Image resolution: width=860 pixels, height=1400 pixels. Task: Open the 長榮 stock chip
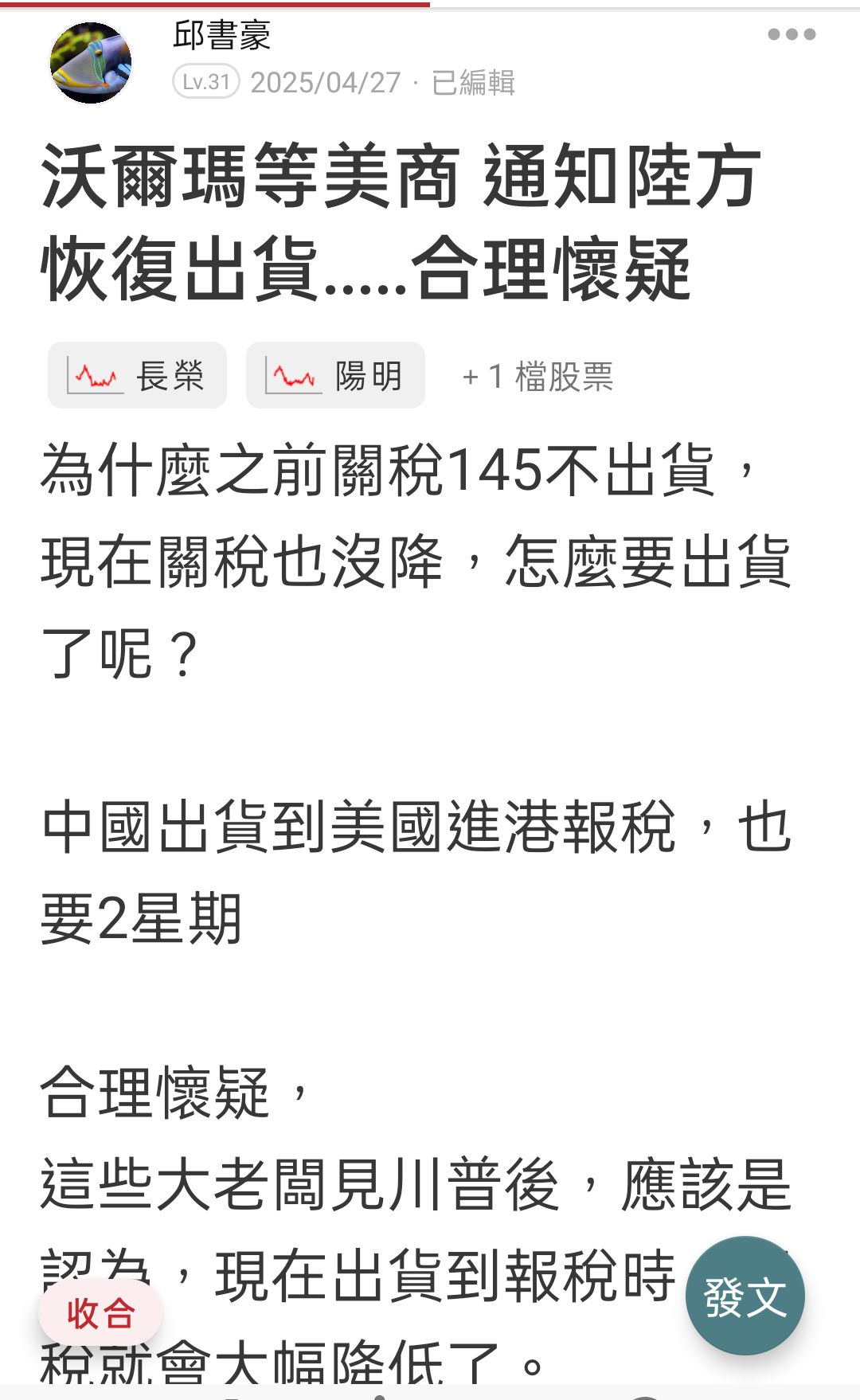tap(137, 375)
